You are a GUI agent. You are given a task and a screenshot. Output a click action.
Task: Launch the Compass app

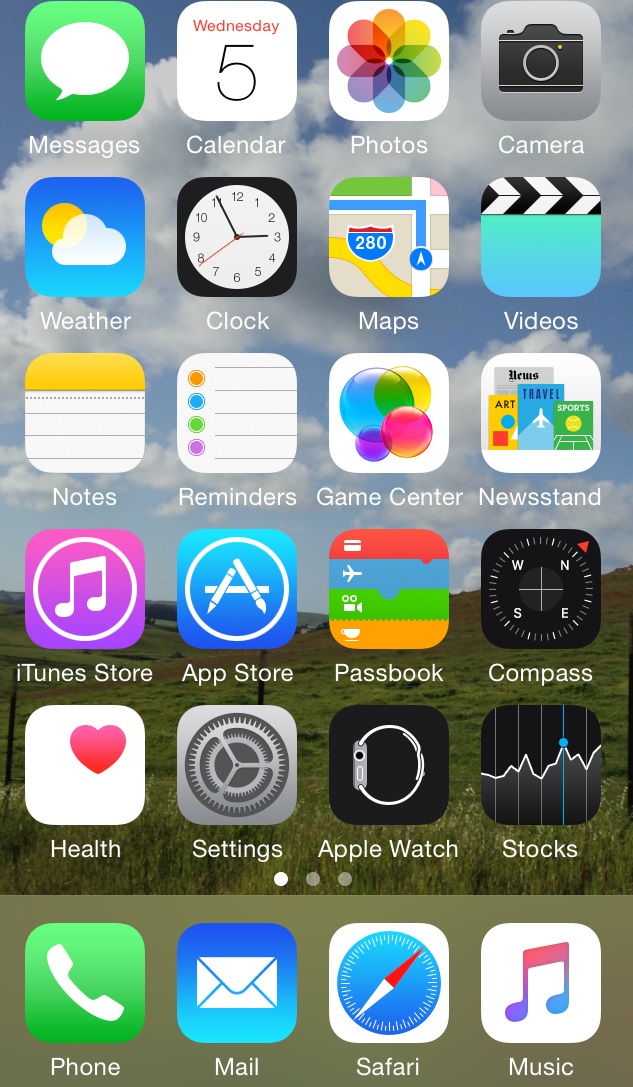click(541, 589)
